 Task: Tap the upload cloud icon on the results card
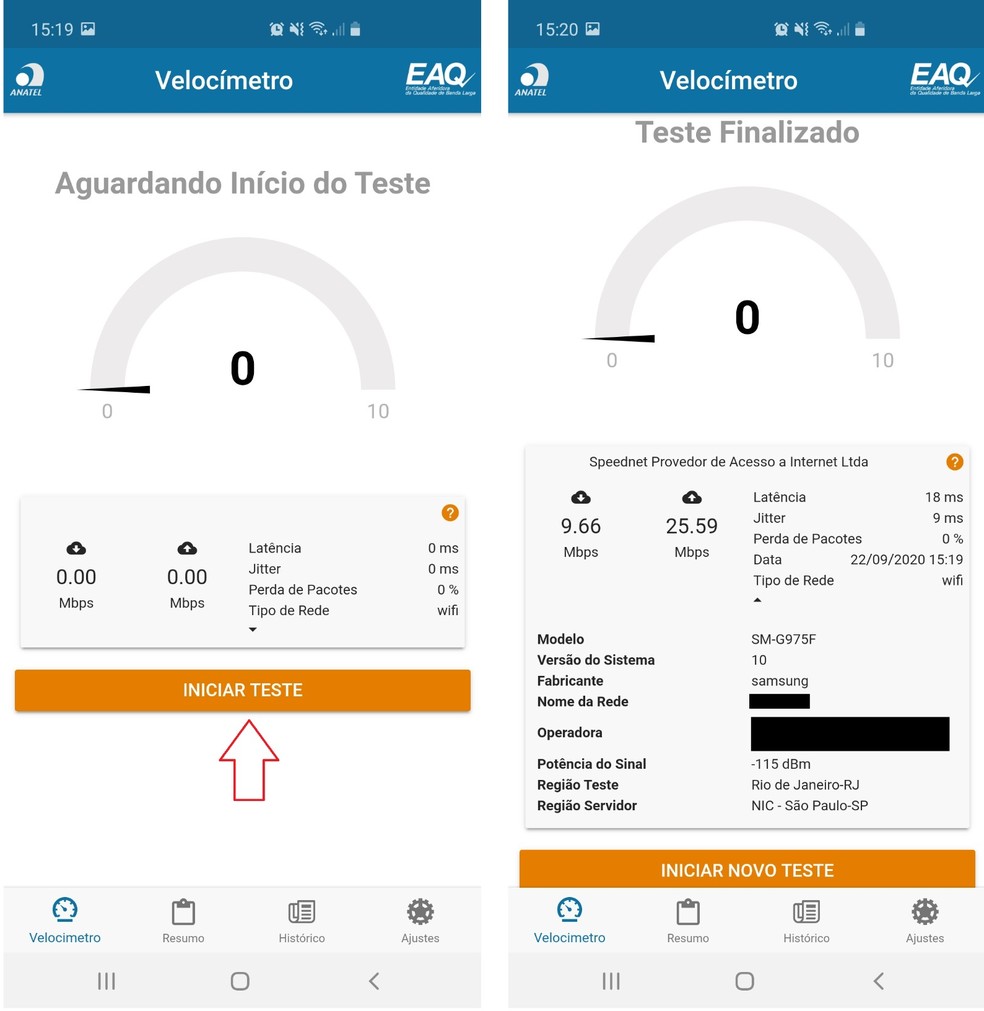coord(691,497)
